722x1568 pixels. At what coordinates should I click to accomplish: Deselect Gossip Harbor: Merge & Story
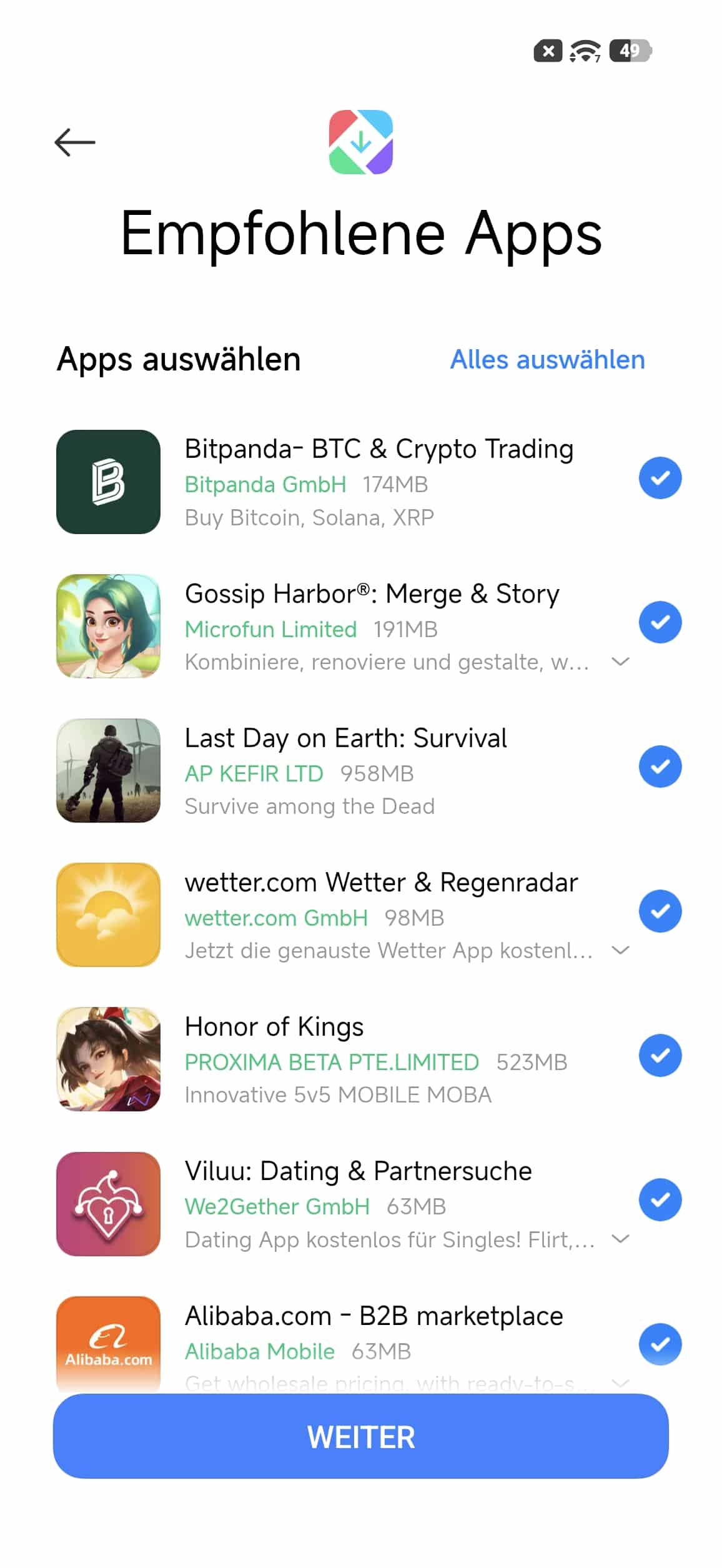[660, 622]
